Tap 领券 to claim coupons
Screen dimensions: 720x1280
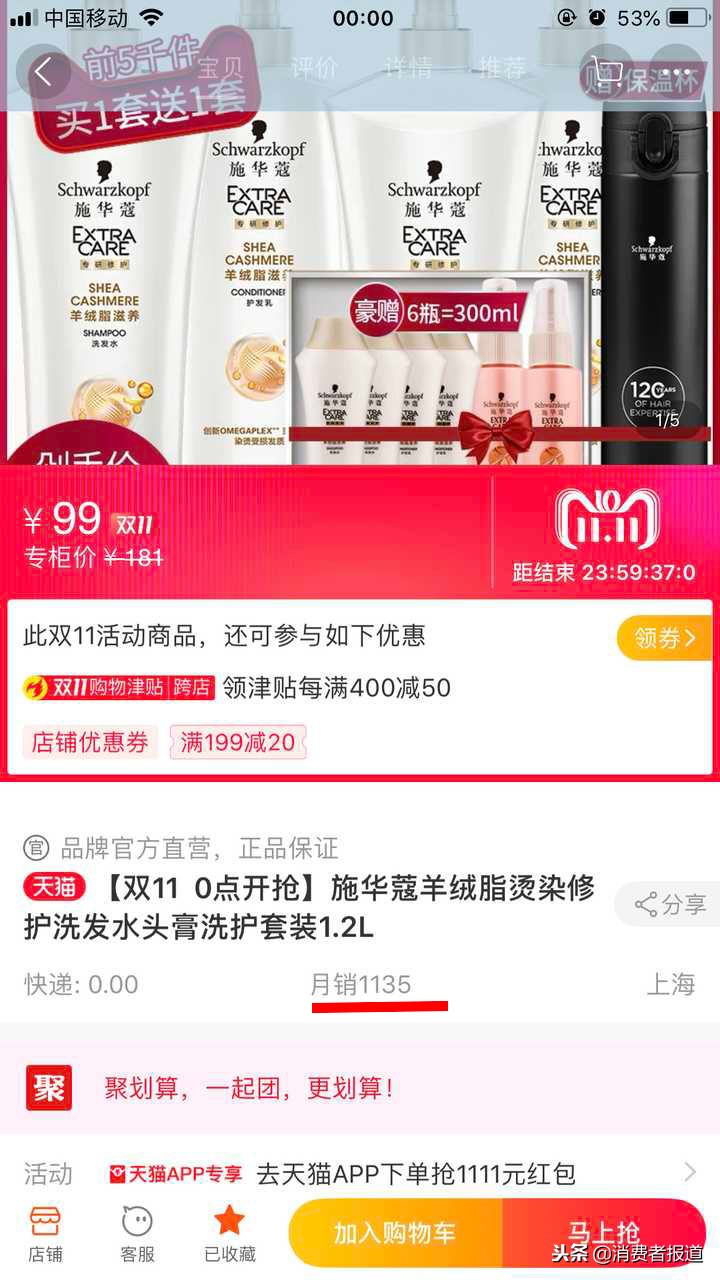pyautogui.click(x=663, y=638)
